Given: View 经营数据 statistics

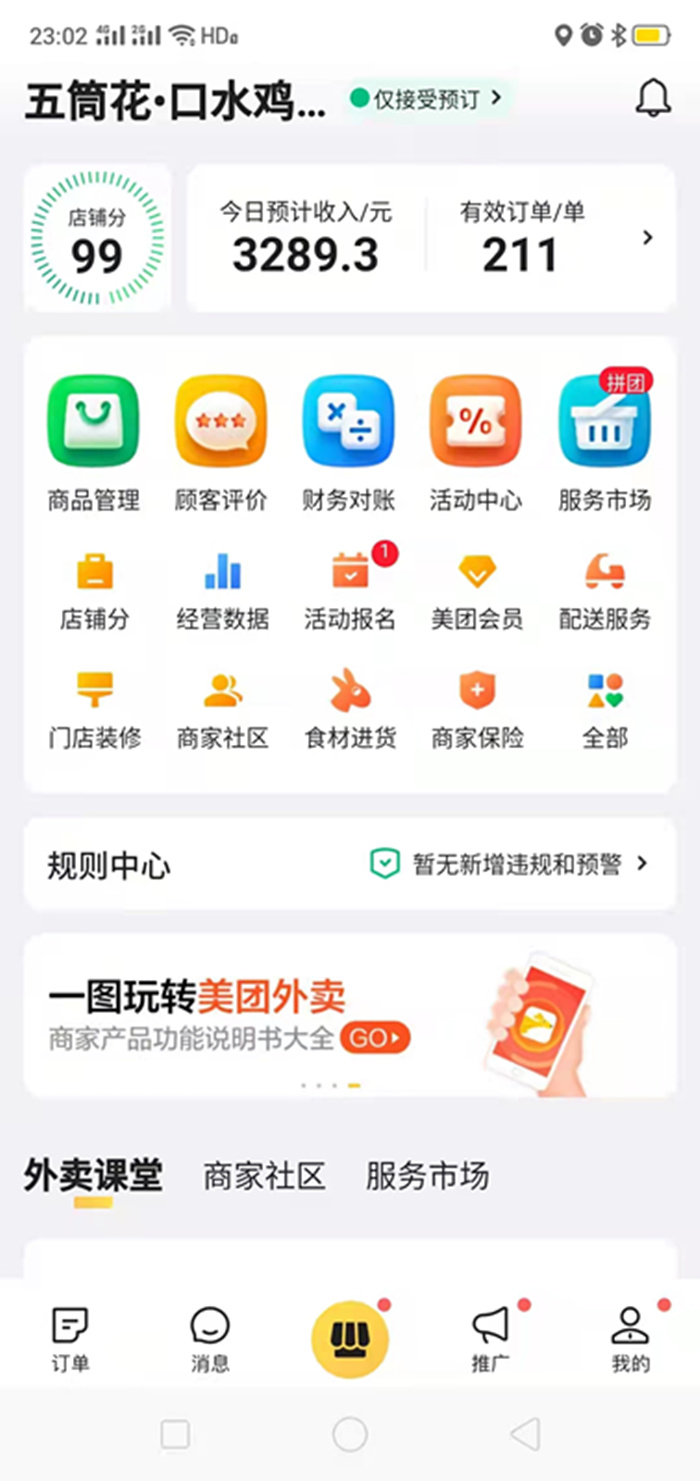Looking at the screenshot, I should click(x=222, y=590).
